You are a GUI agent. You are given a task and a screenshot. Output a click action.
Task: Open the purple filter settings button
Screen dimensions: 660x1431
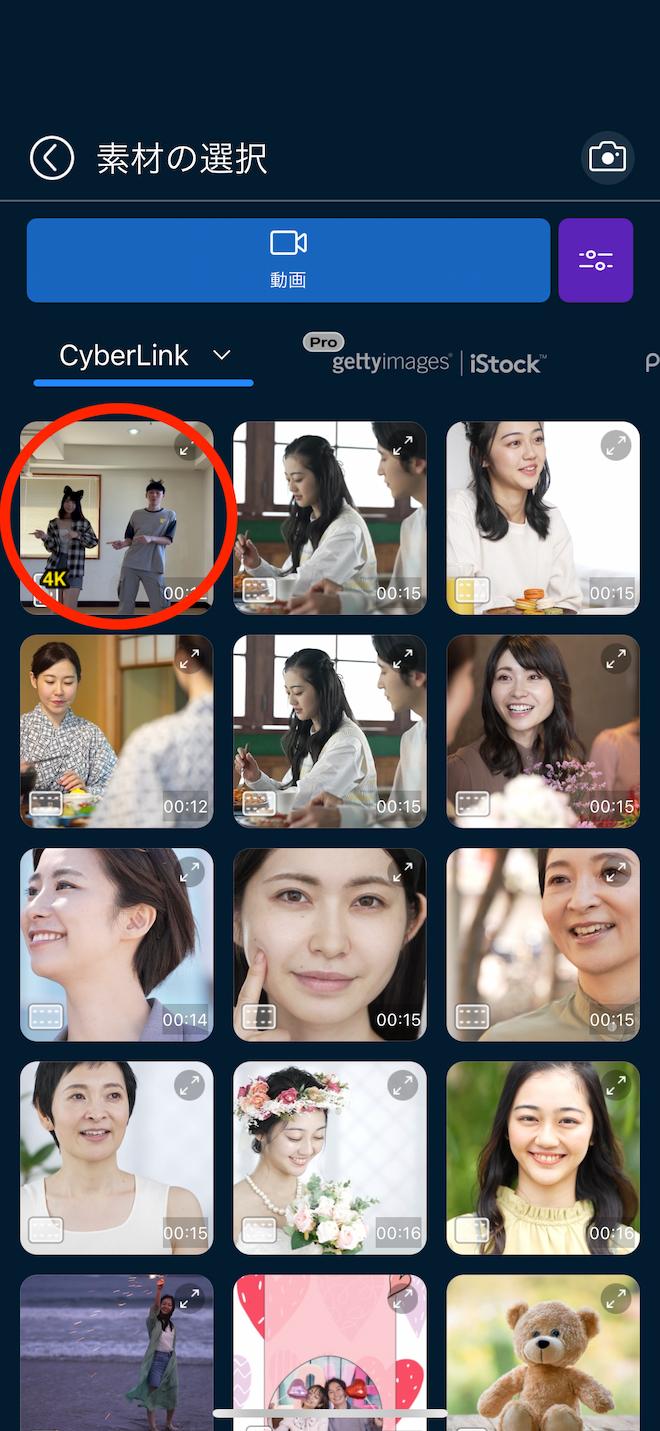(x=596, y=260)
